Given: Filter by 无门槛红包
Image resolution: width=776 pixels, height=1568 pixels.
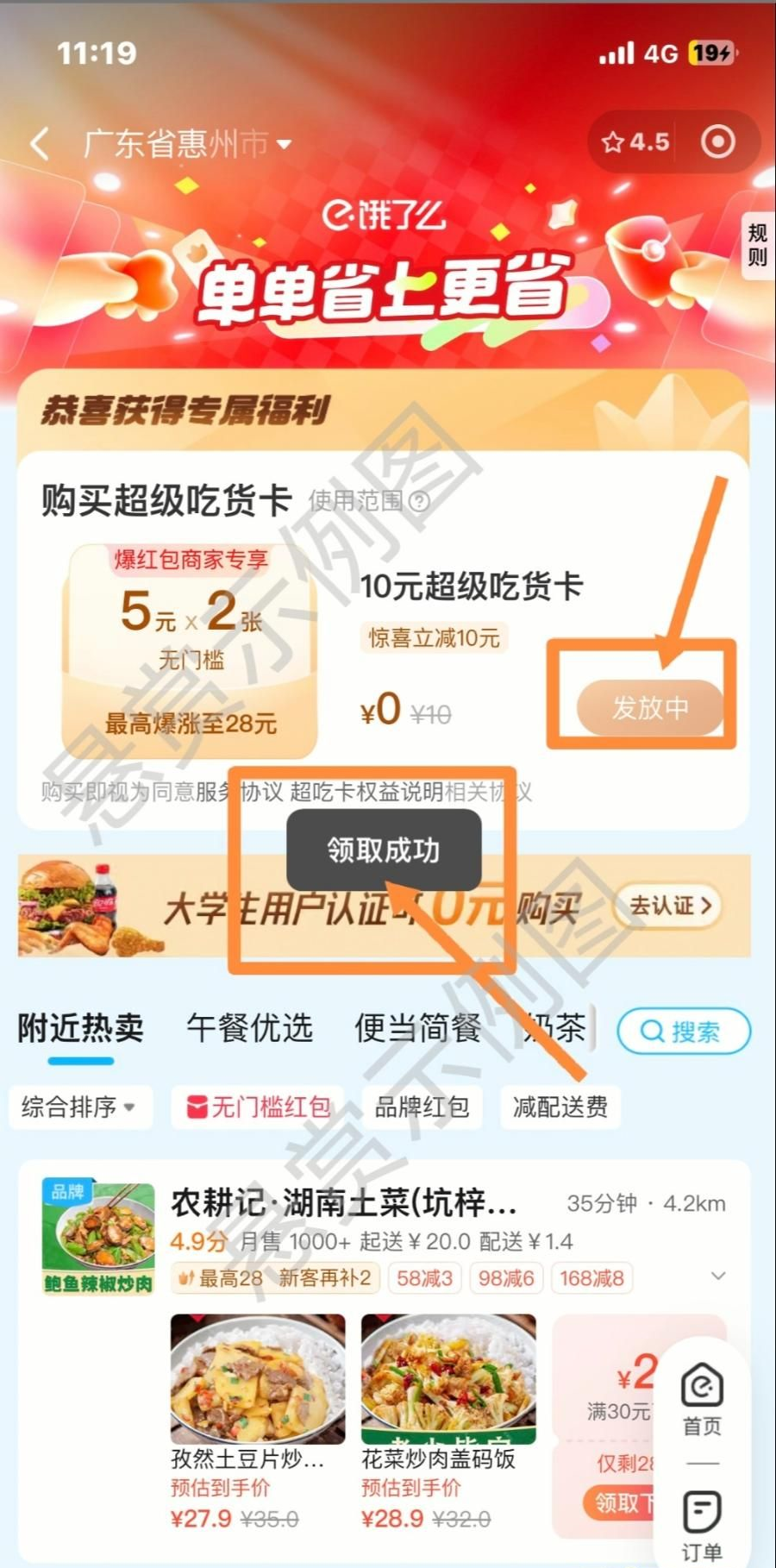Looking at the screenshot, I should pos(258,1107).
